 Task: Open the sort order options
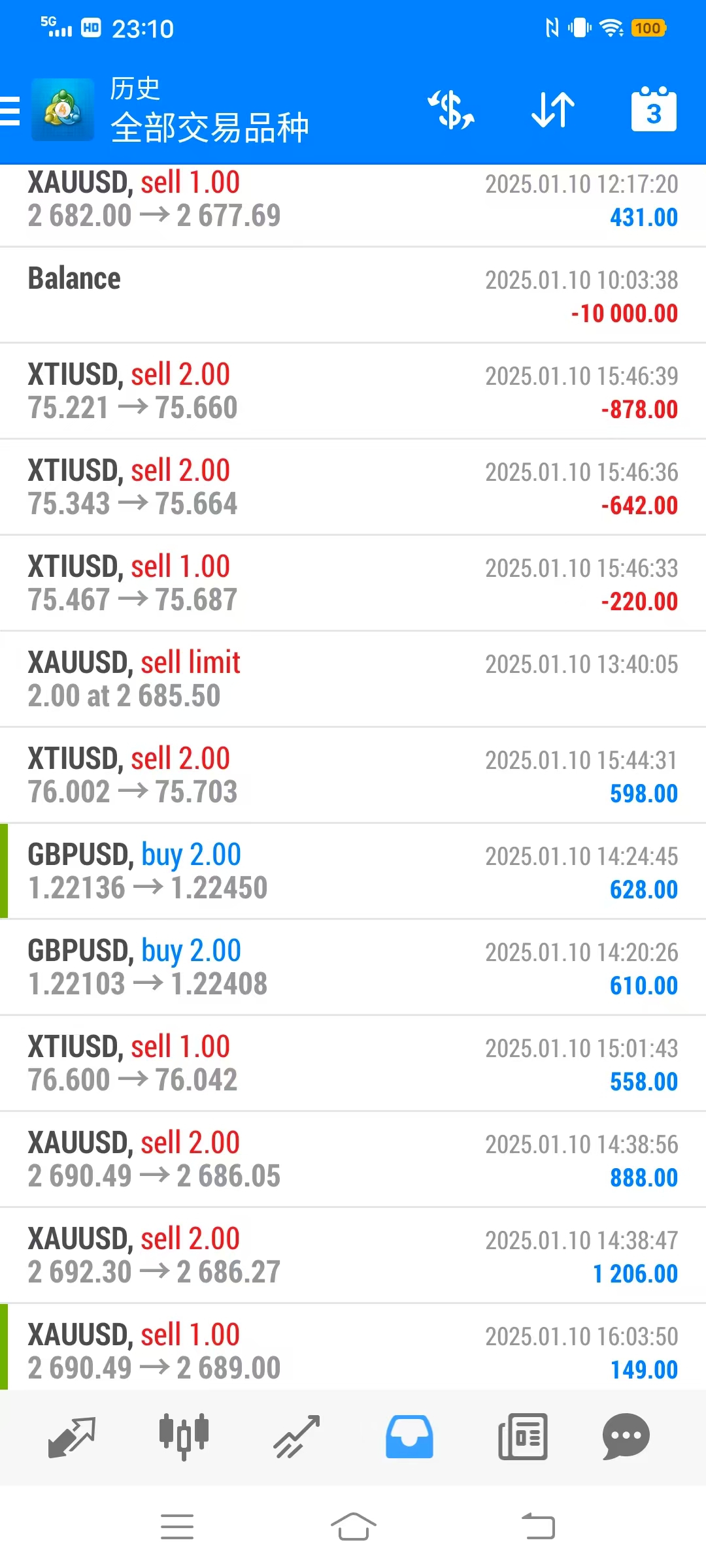[552, 110]
